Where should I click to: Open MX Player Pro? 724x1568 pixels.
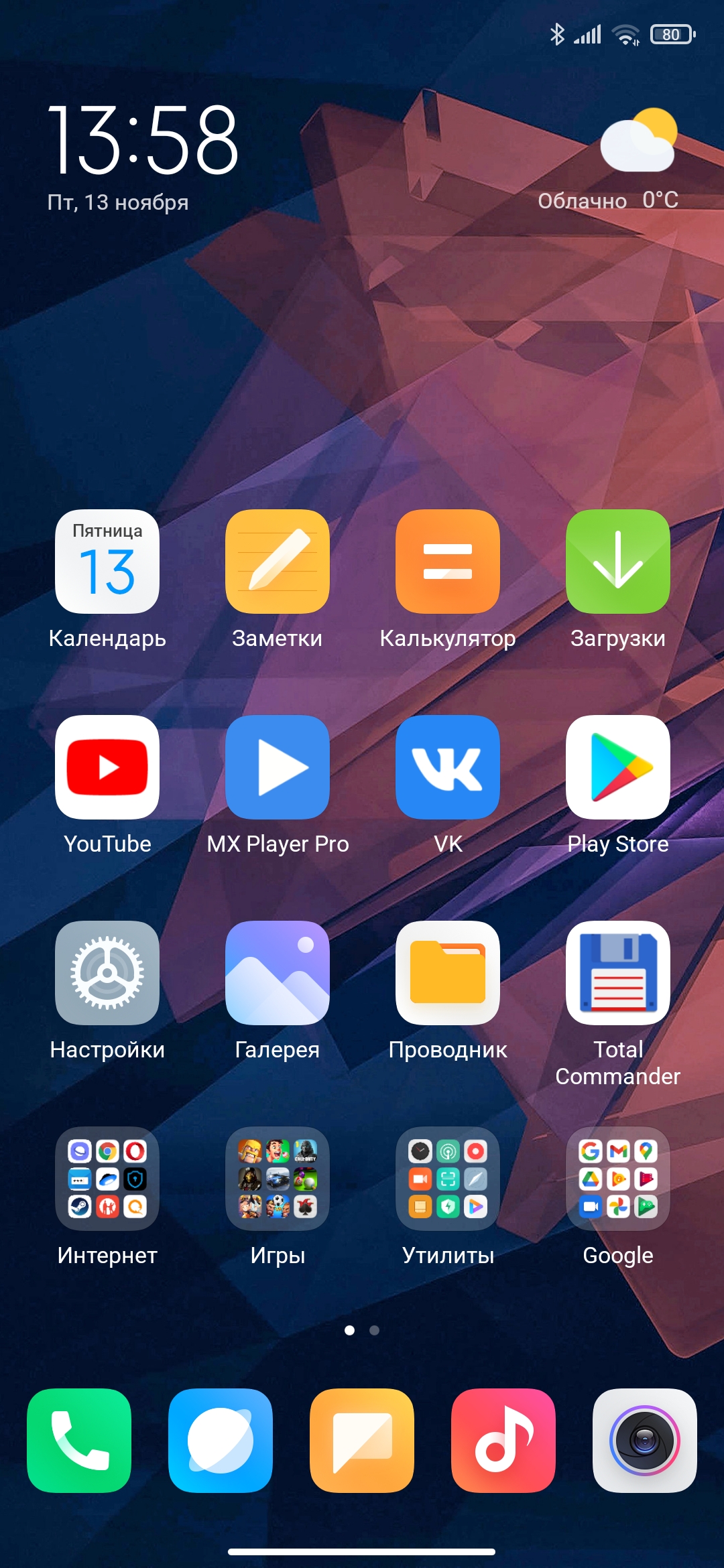click(278, 767)
